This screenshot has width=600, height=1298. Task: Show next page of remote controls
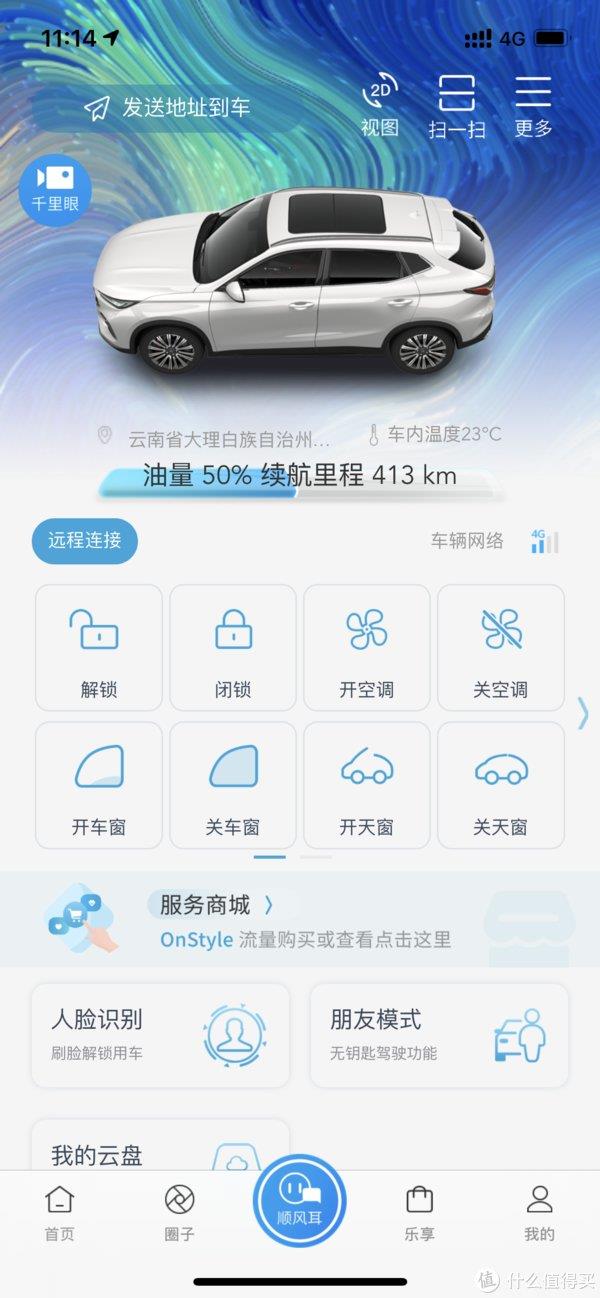coord(583,713)
